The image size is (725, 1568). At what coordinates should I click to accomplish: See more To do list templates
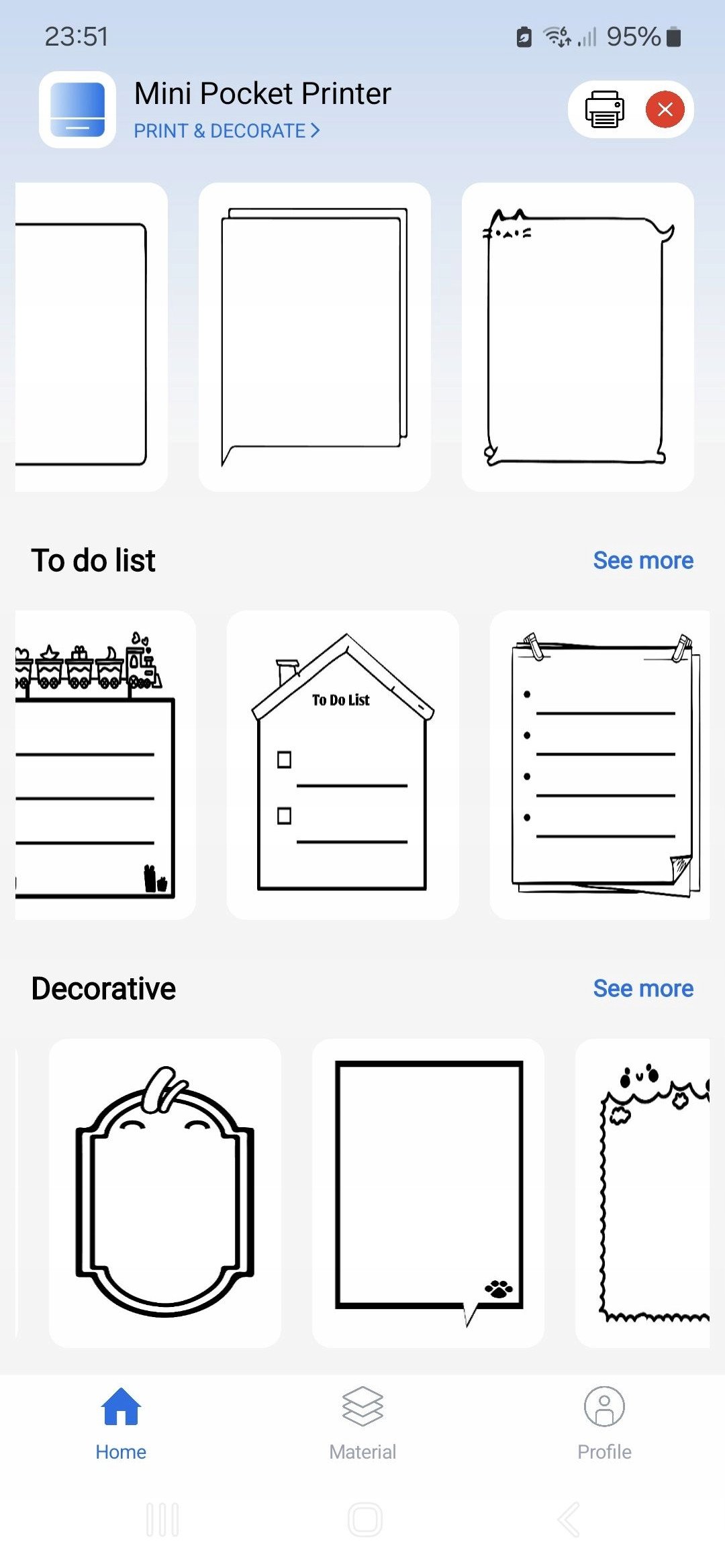(643, 560)
